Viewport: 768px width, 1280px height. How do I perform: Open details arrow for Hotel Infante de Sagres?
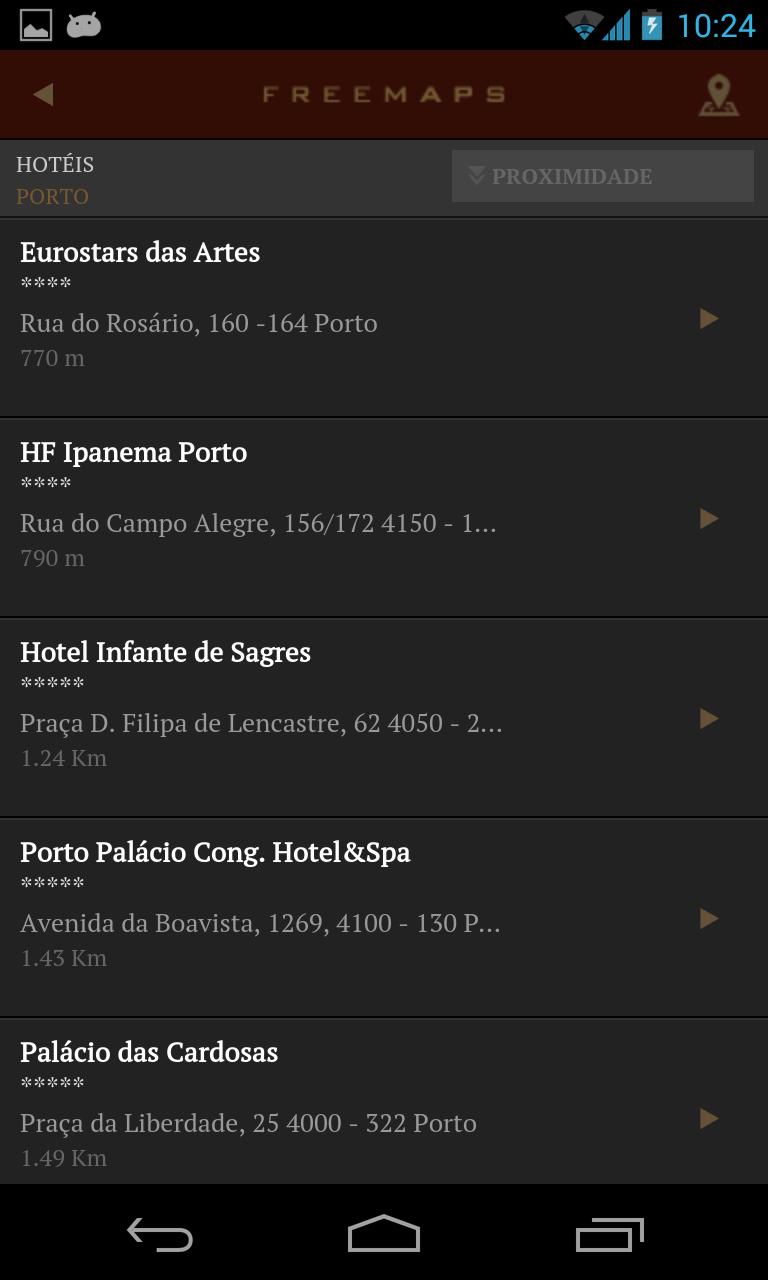pyautogui.click(x=709, y=718)
